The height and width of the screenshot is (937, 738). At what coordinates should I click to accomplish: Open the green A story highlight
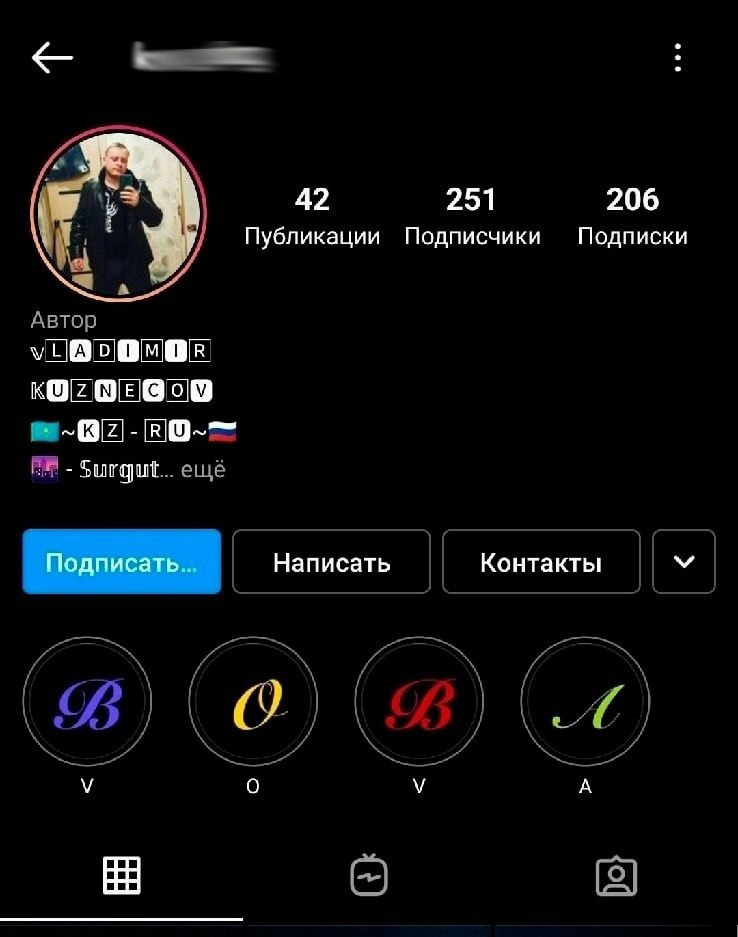coord(585,703)
